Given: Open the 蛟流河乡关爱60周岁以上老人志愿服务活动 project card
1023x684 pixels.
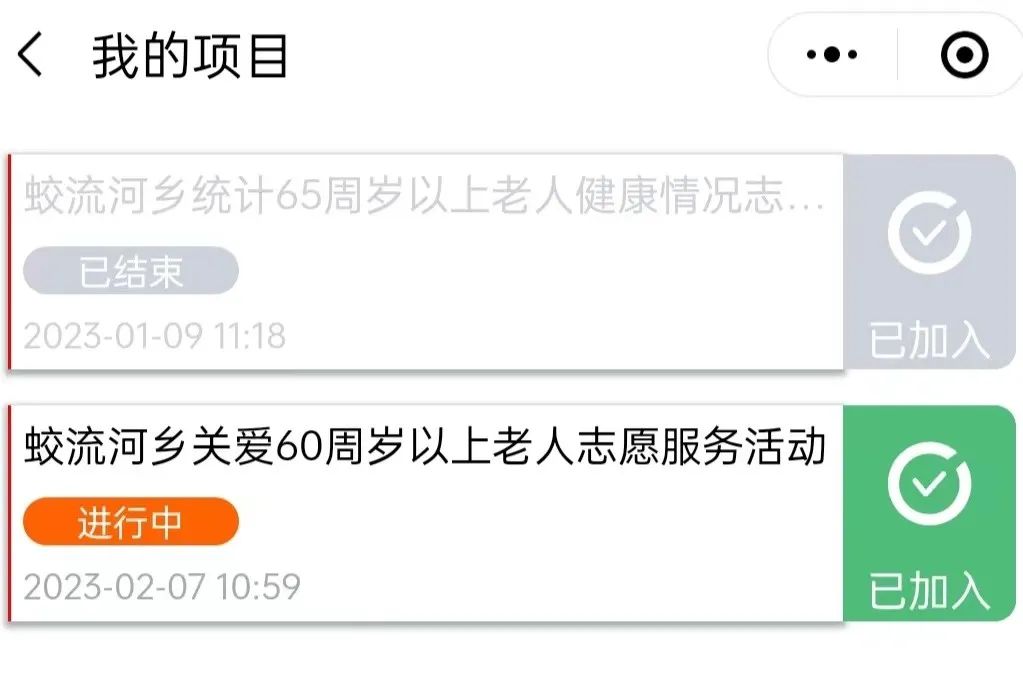Looking at the screenshot, I should [425, 513].
